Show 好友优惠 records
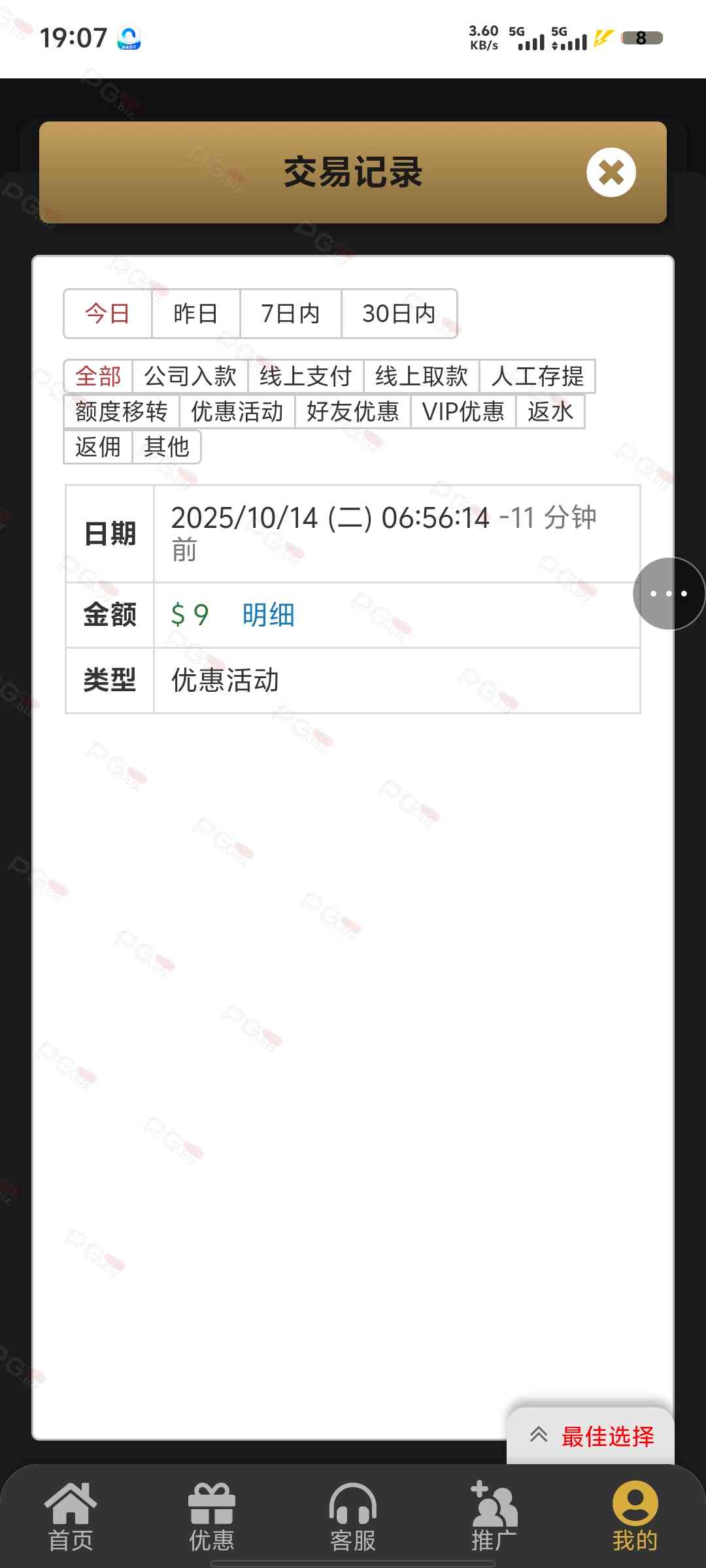Screen dimensions: 706x1568 click(x=352, y=412)
